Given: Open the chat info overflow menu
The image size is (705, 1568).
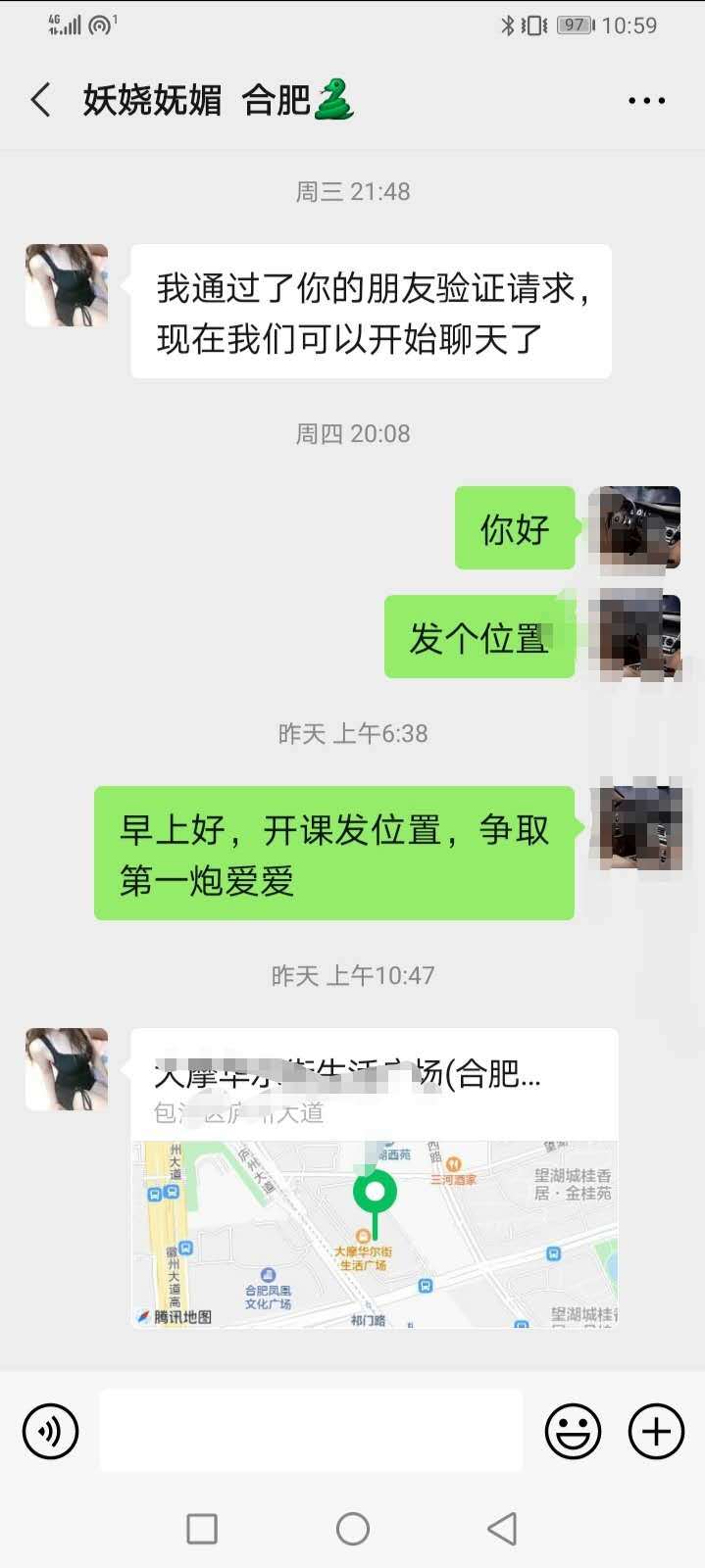Looking at the screenshot, I should (646, 101).
